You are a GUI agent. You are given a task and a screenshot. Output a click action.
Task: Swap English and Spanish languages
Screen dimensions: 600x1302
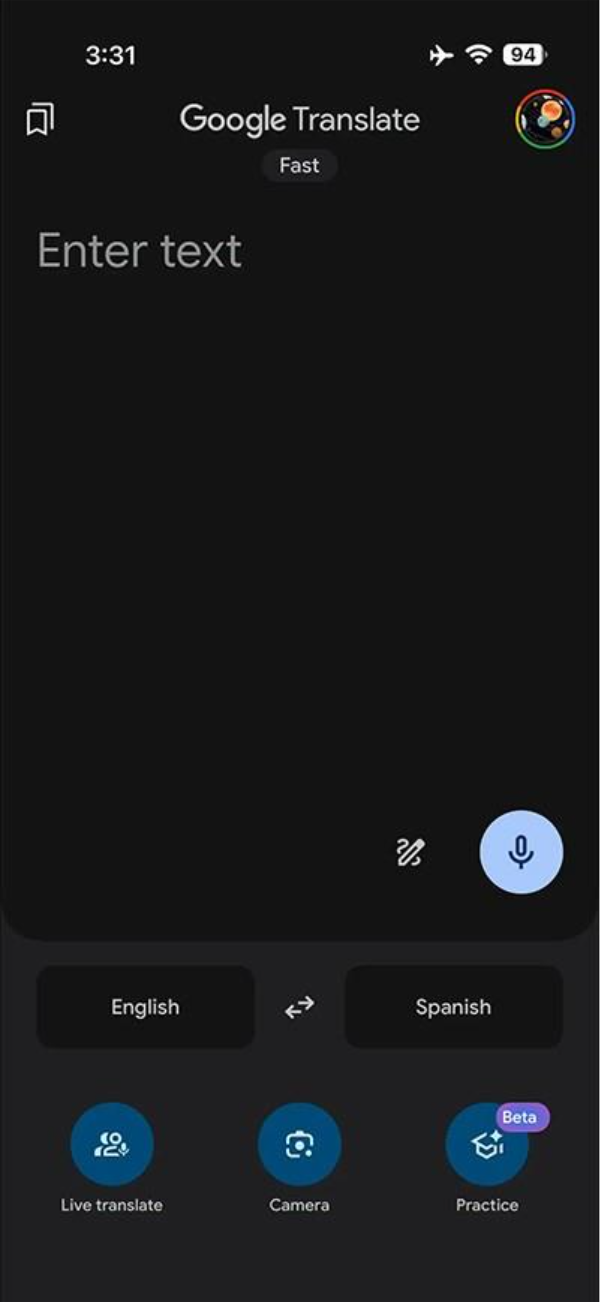click(299, 1007)
